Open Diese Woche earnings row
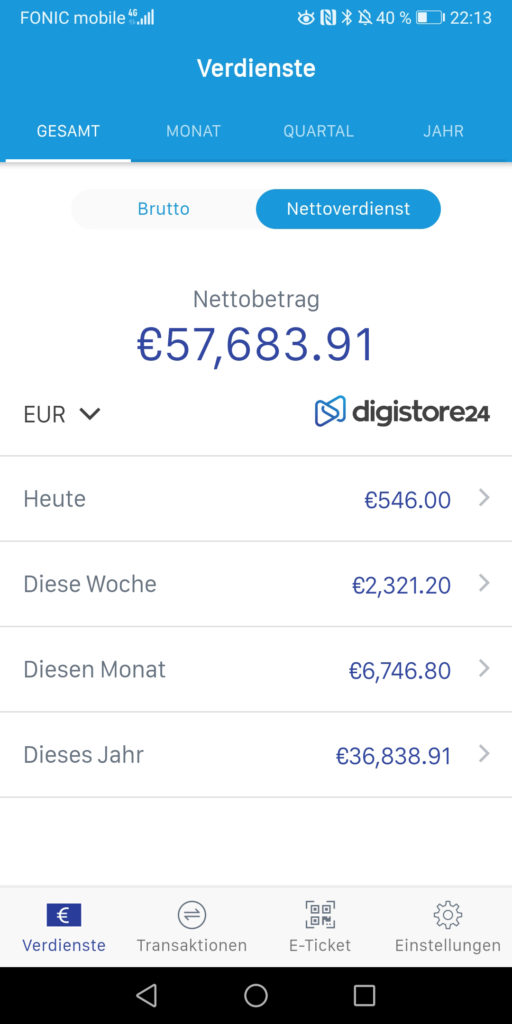The width and height of the screenshot is (512, 1024). tap(256, 584)
